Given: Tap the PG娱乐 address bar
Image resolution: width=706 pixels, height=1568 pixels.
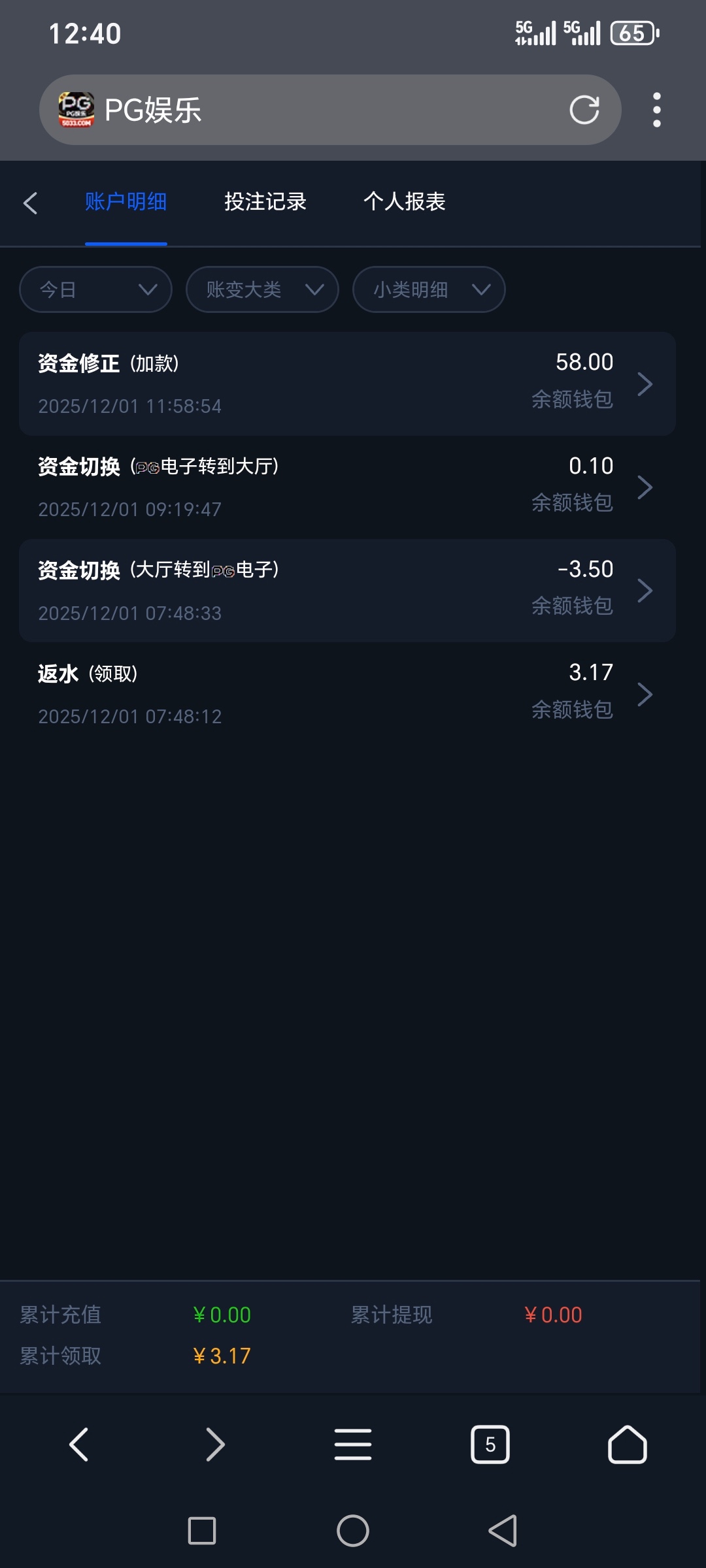Looking at the screenshot, I should (x=327, y=110).
